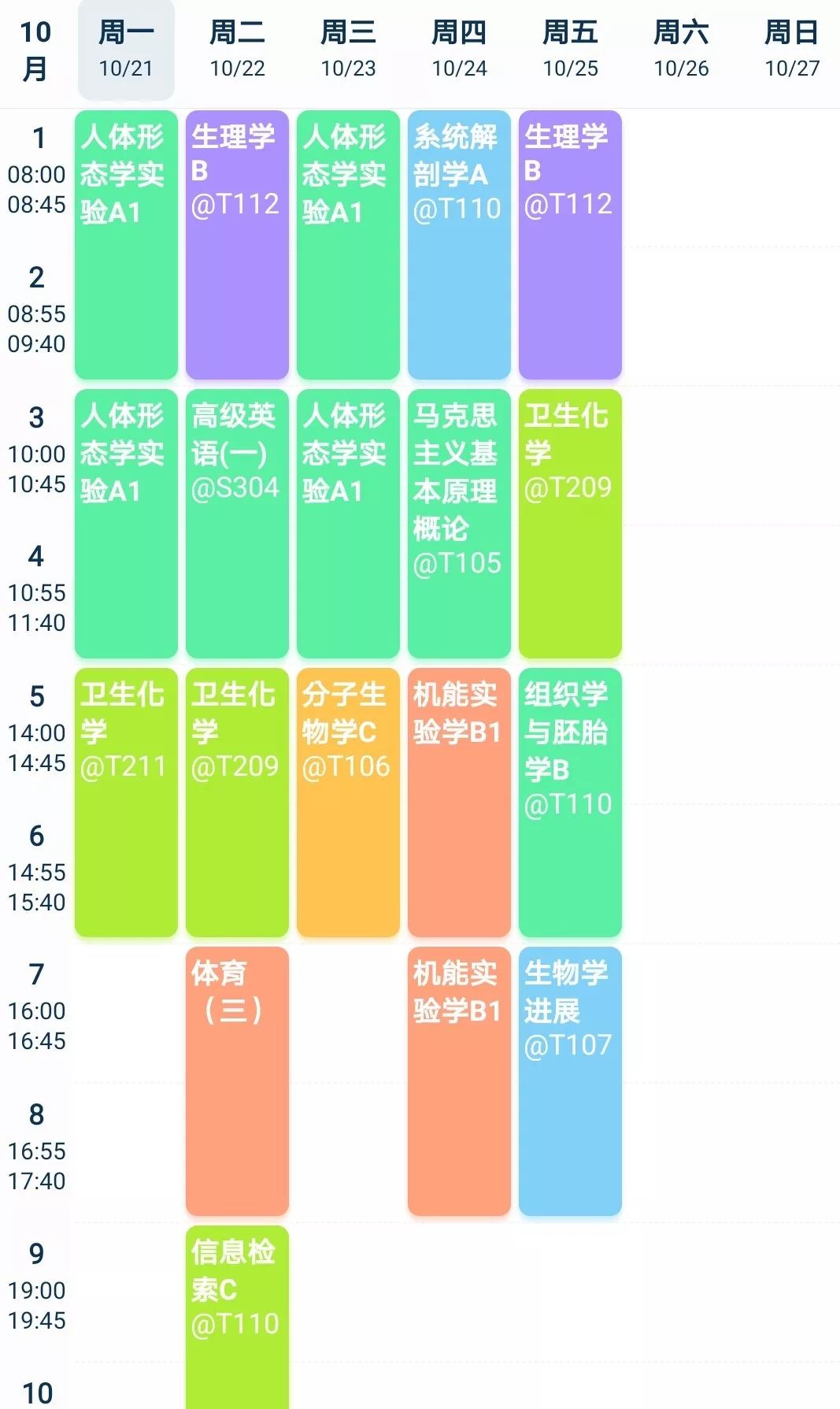Open 生物学进展 course at T107
840x1409 pixels.
[570, 1081]
